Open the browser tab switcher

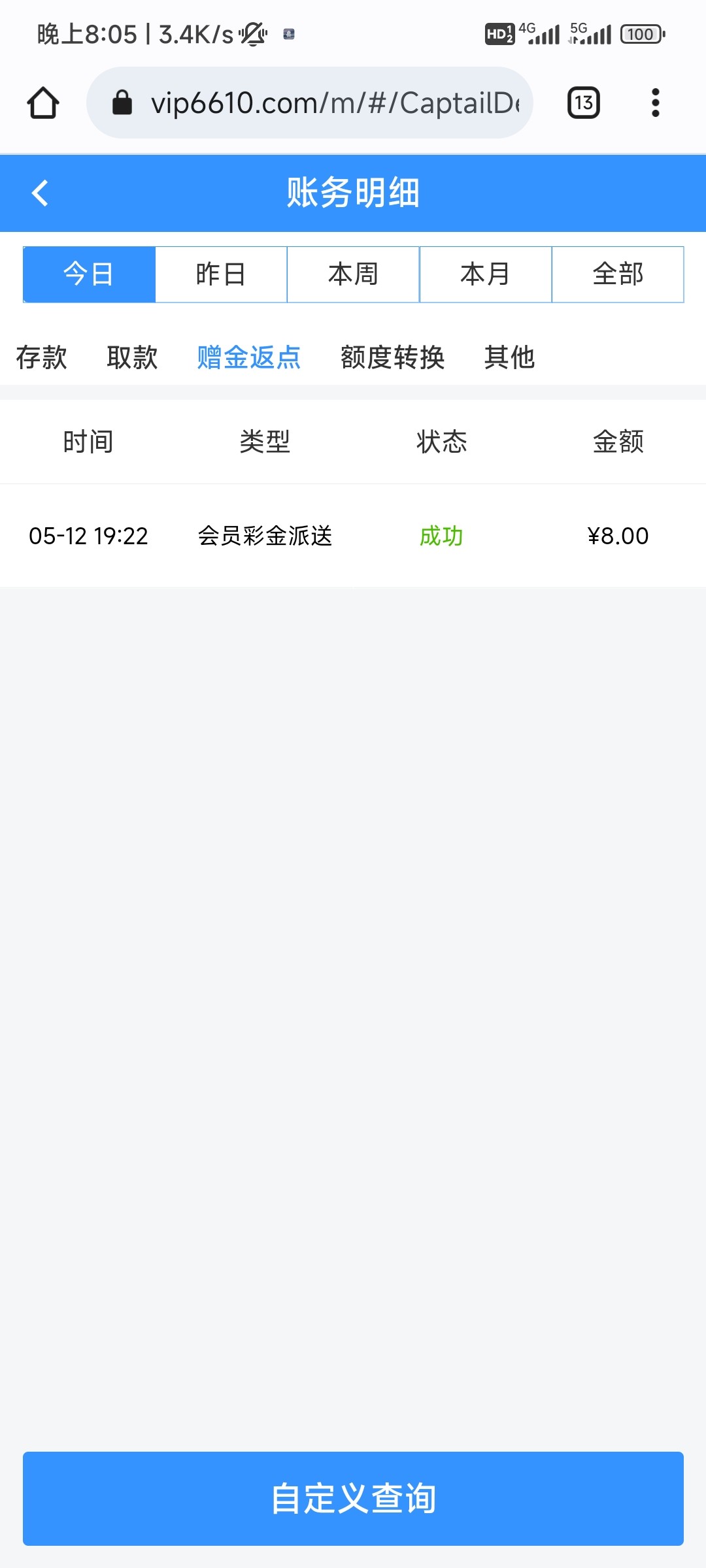[583, 103]
